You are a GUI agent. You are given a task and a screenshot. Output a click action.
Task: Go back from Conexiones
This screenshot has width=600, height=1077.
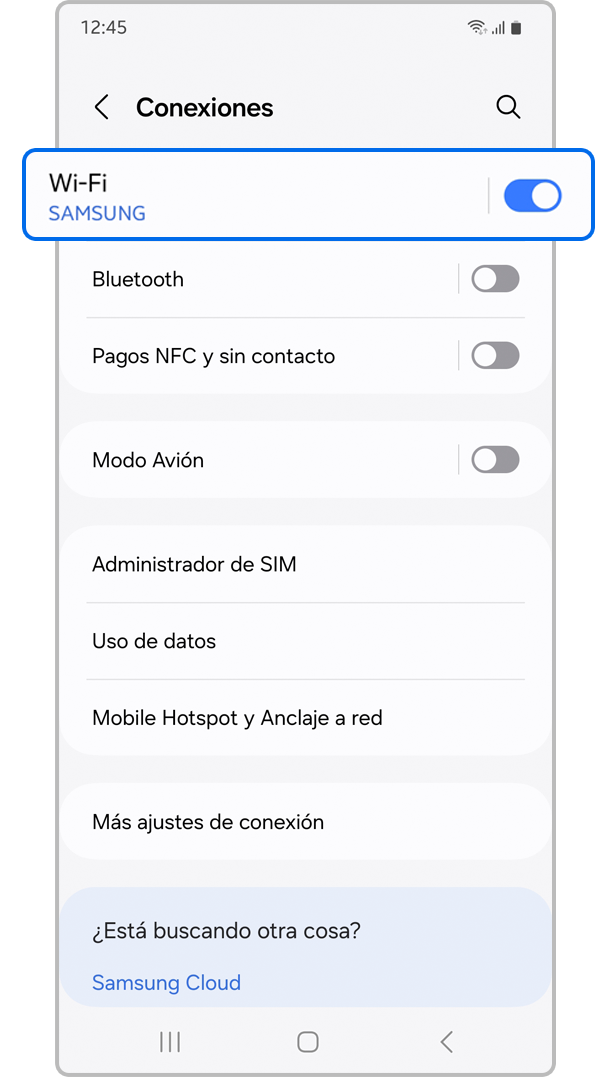tap(102, 108)
